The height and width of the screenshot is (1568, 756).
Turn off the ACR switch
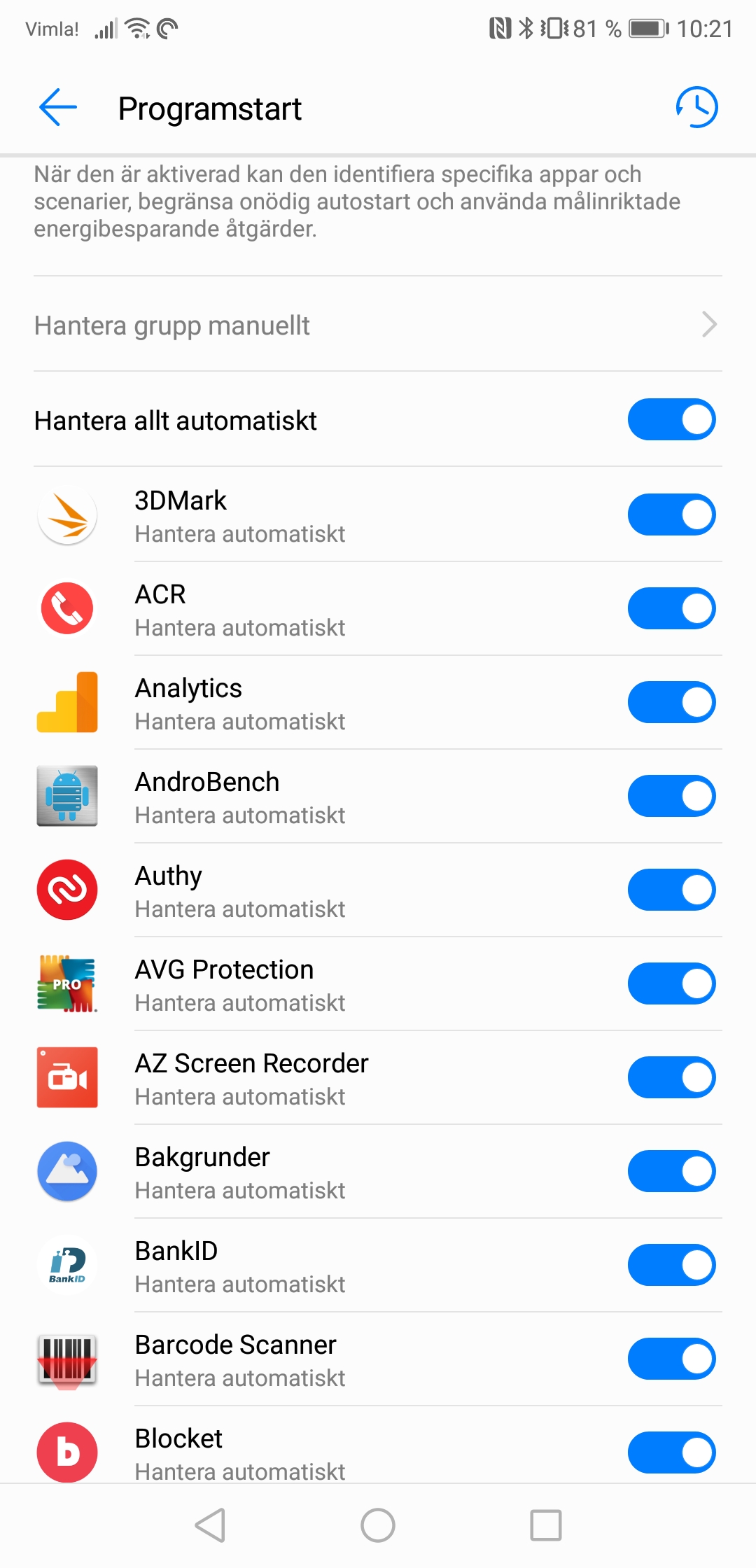pos(671,609)
